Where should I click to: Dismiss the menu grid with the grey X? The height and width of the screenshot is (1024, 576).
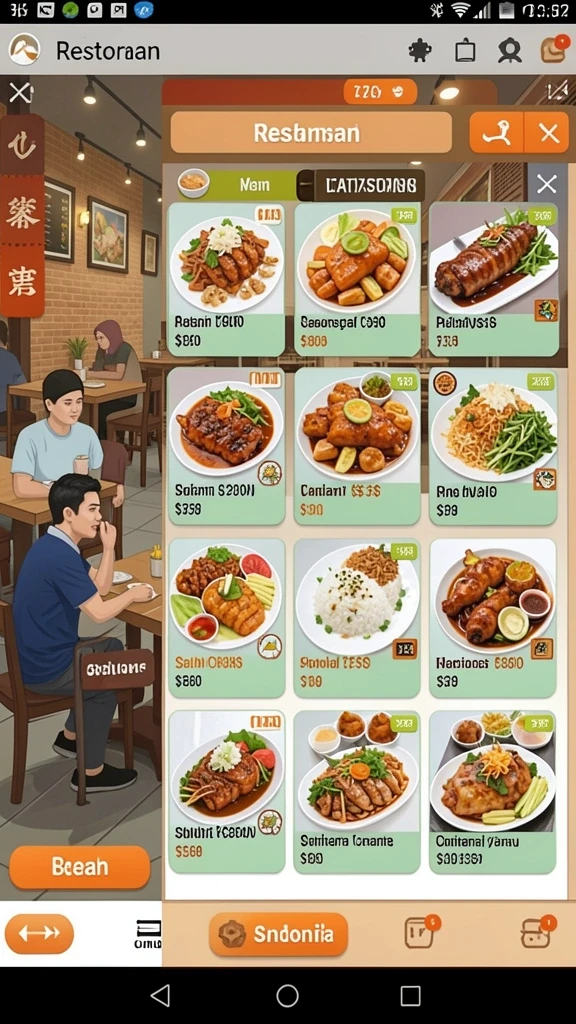[547, 185]
